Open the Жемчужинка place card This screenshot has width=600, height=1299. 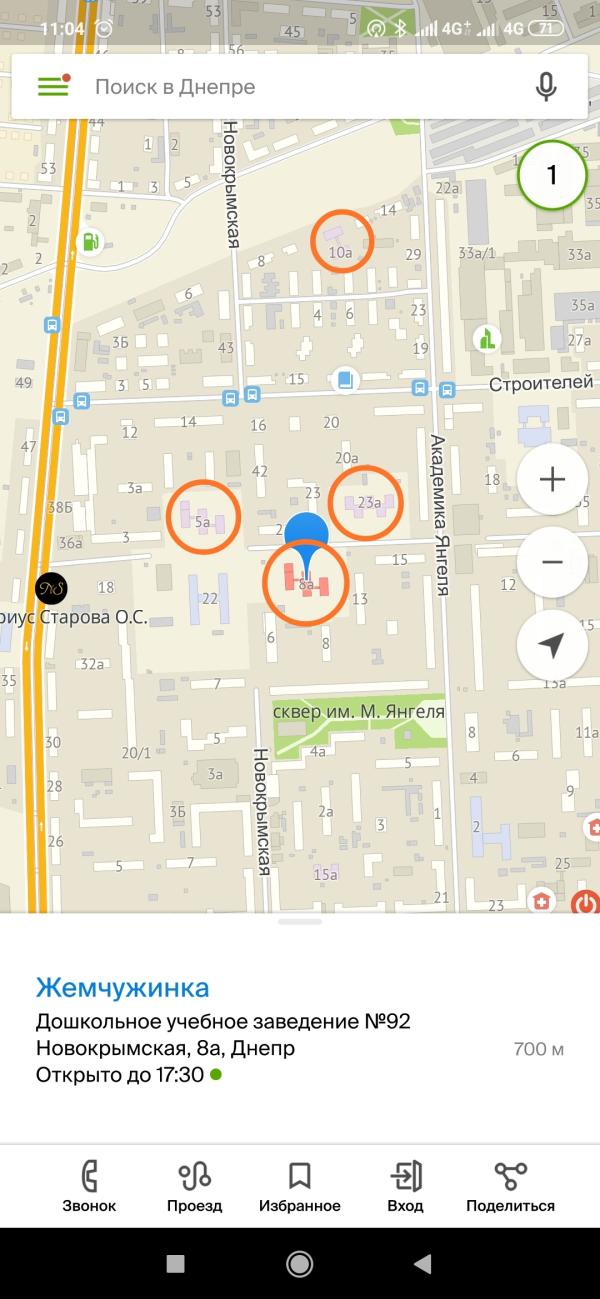[x=123, y=988]
